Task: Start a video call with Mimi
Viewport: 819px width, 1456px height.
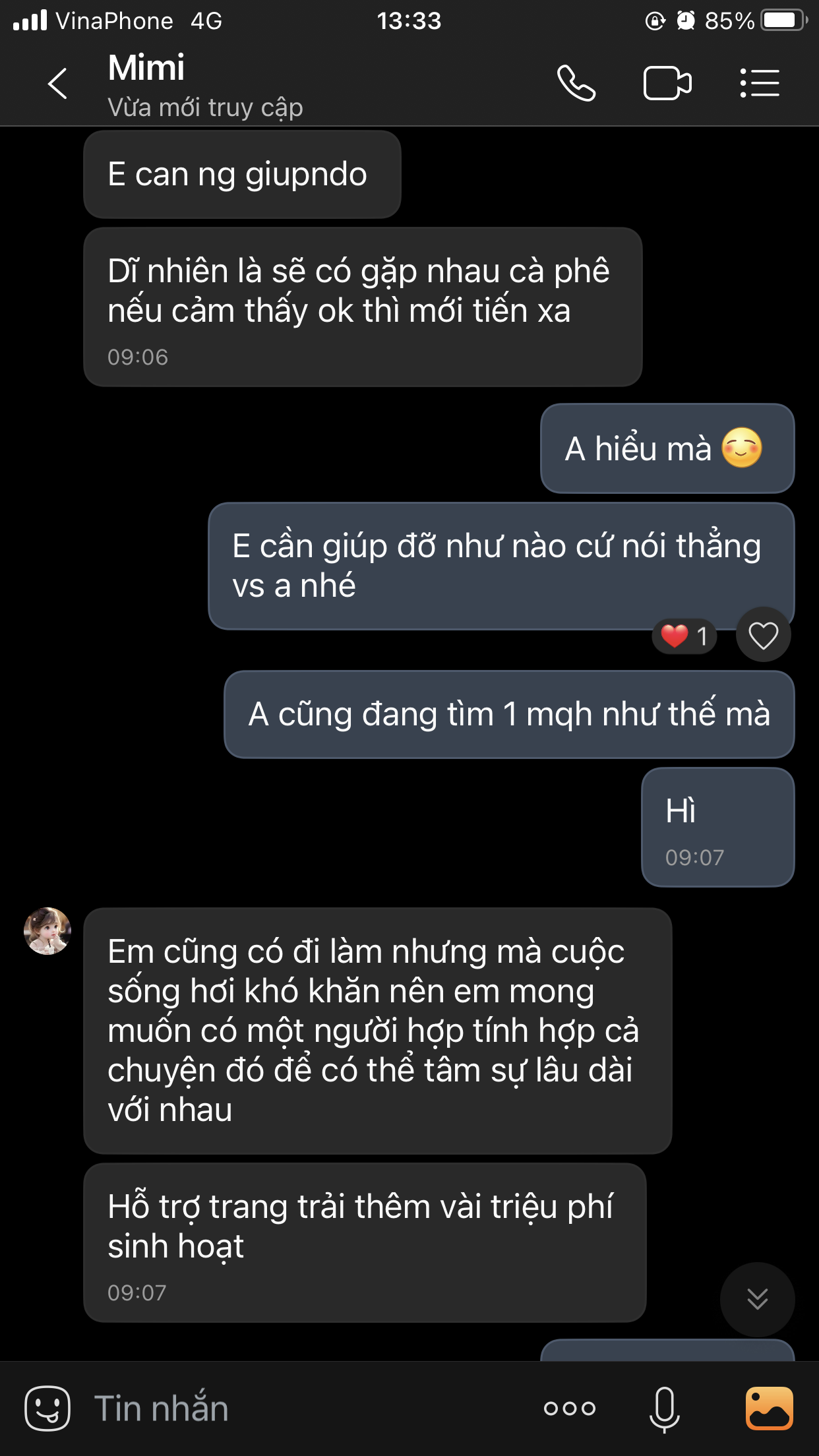Action: (667, 84)
